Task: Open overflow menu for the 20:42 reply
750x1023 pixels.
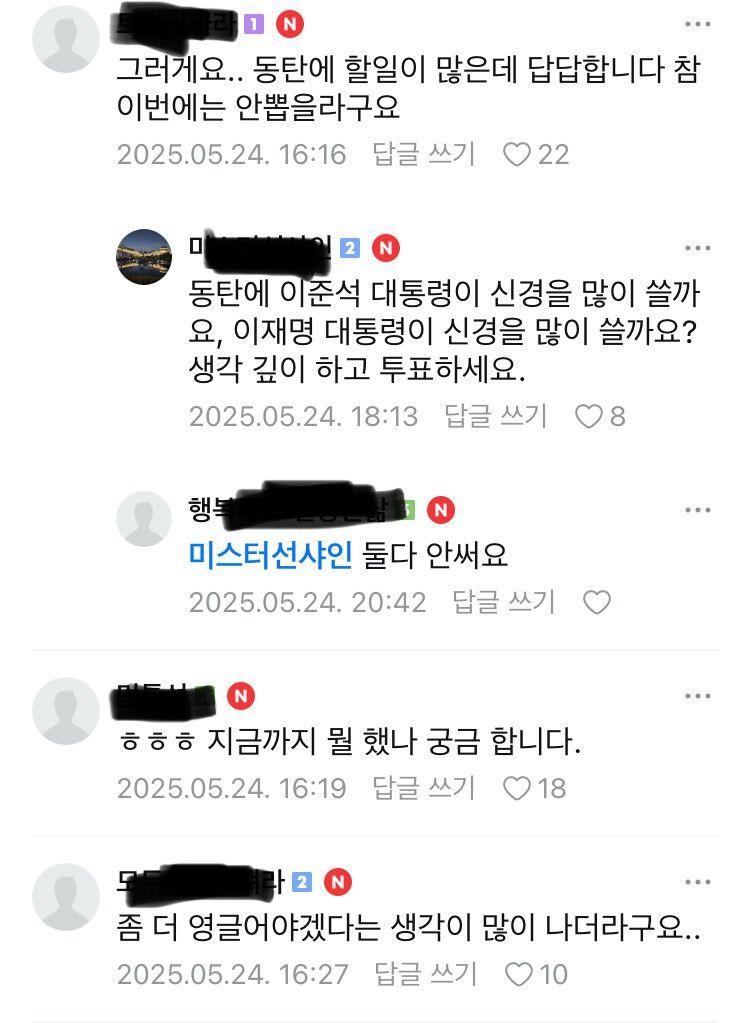Action: pyautogui.click(x=697, y=510)
